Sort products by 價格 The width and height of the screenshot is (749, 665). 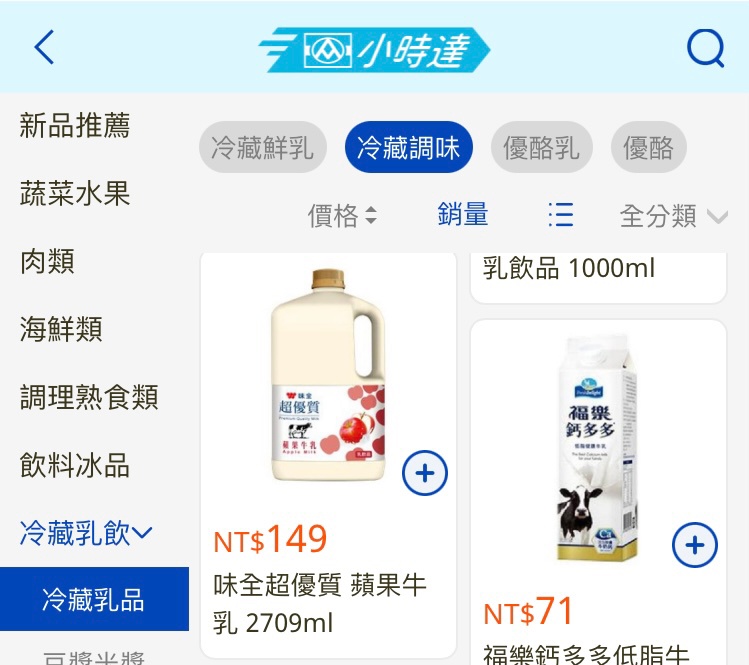(x=342, y=215)
